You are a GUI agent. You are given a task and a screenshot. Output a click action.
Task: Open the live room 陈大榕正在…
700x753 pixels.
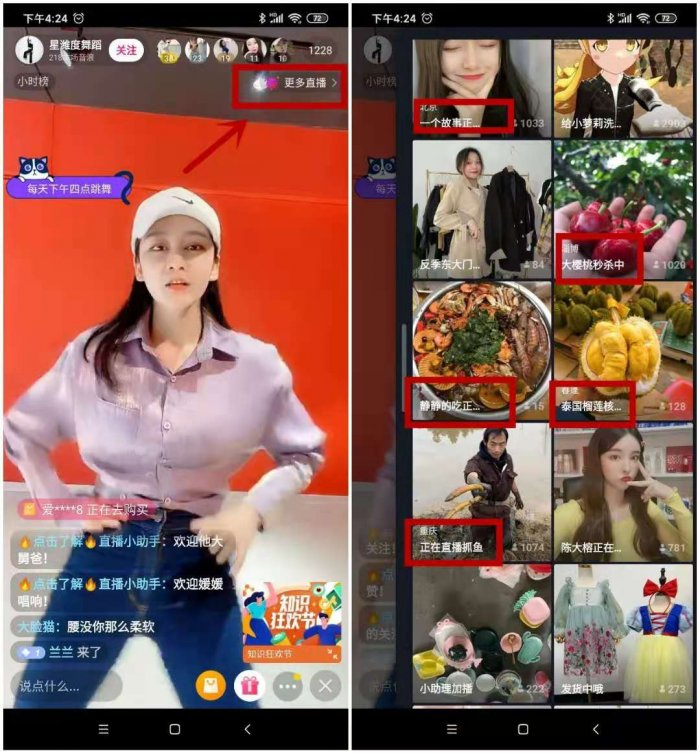tap(622, 490)
